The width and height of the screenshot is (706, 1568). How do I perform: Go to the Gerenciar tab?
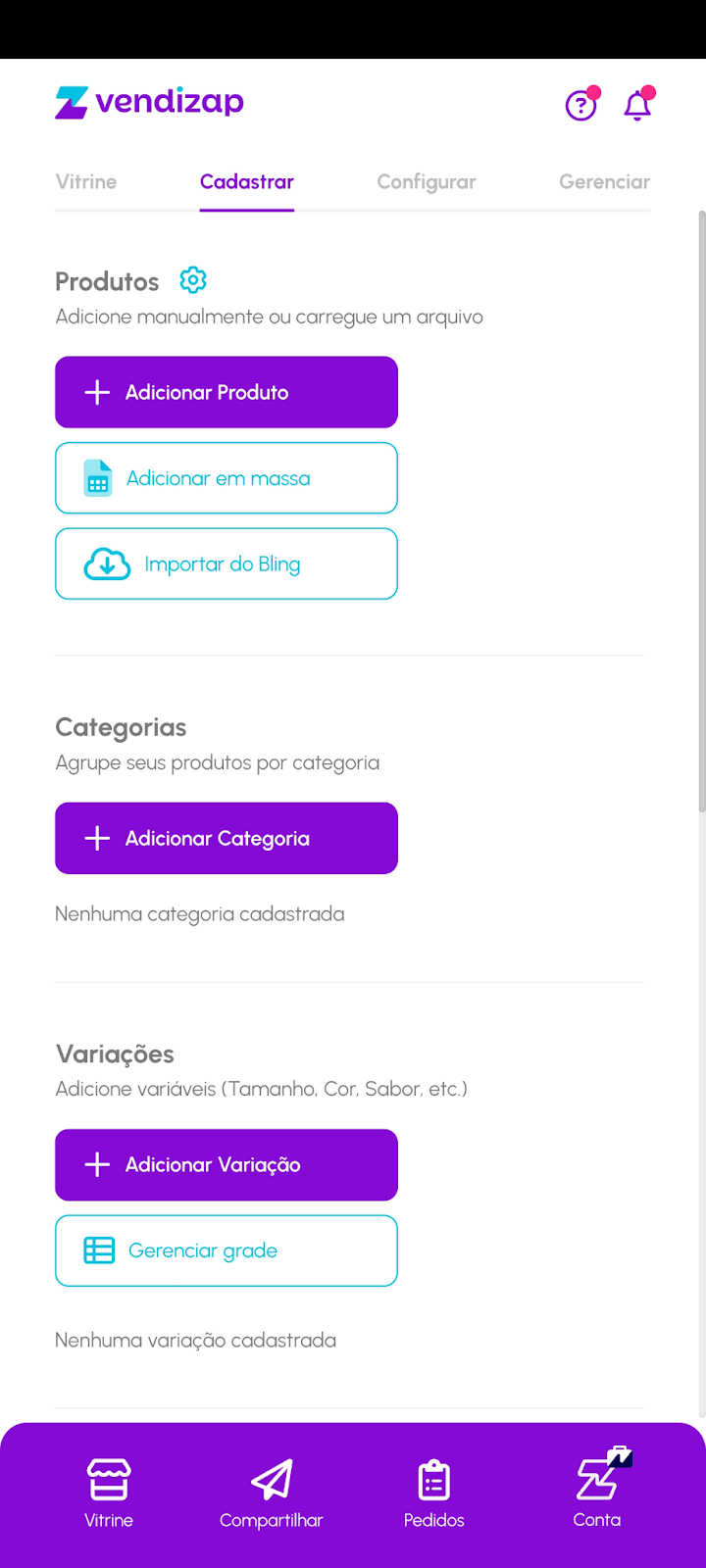[x=604, y=182]
